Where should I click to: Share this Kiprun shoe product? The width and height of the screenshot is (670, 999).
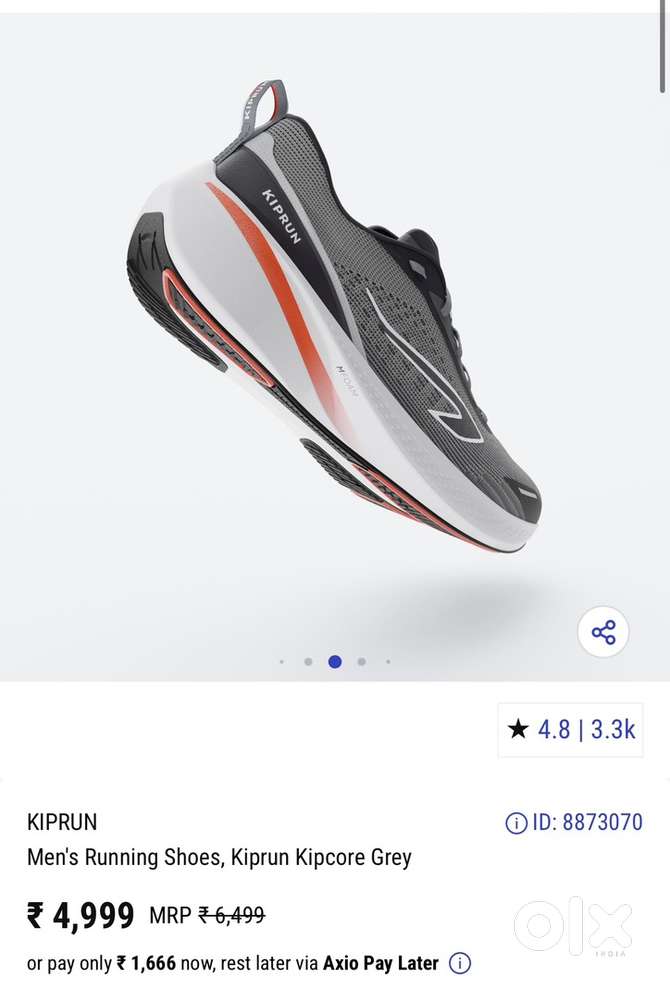click(603, 632)
